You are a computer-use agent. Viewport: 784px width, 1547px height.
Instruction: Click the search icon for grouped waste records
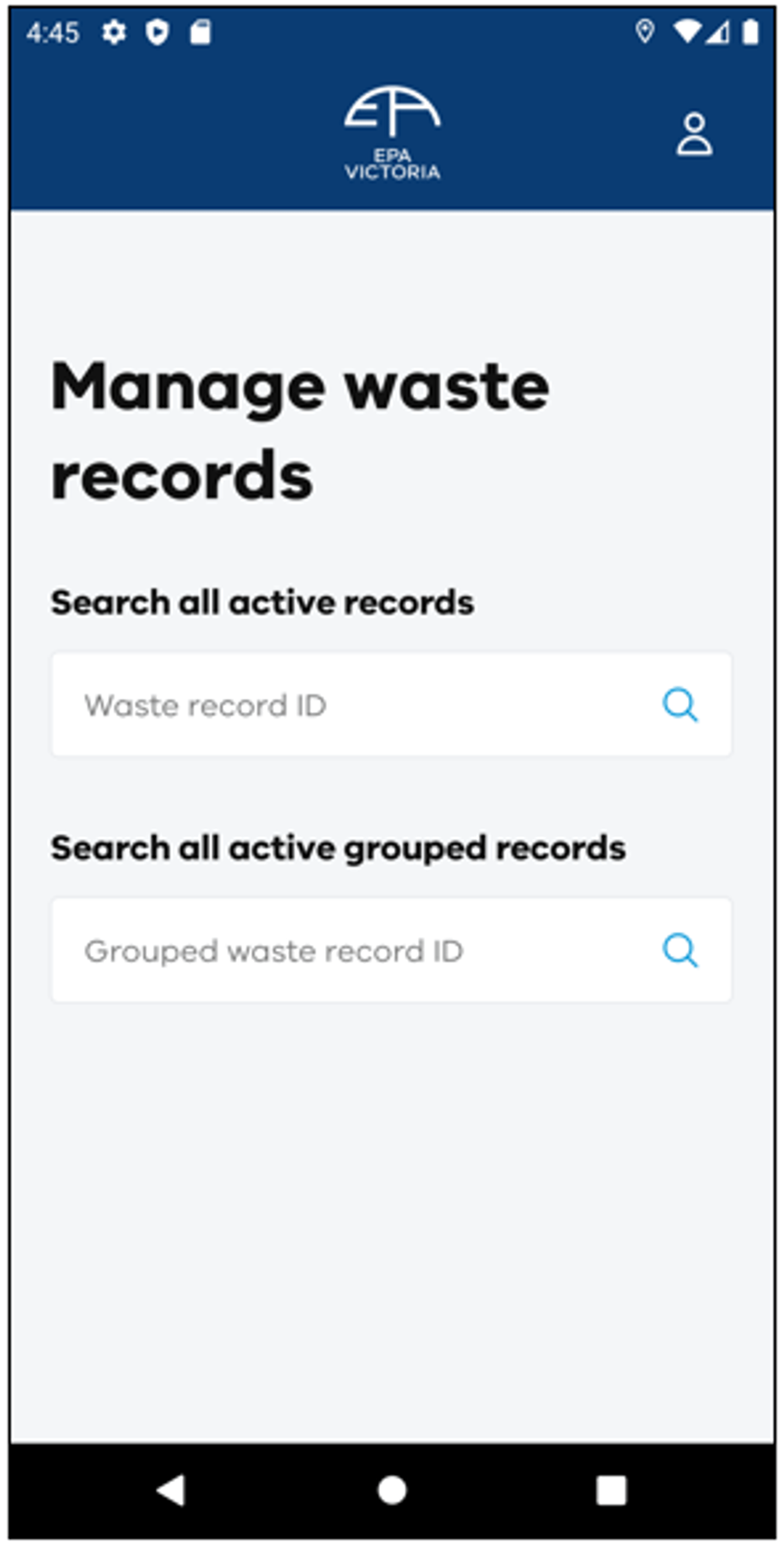[681, 951]
